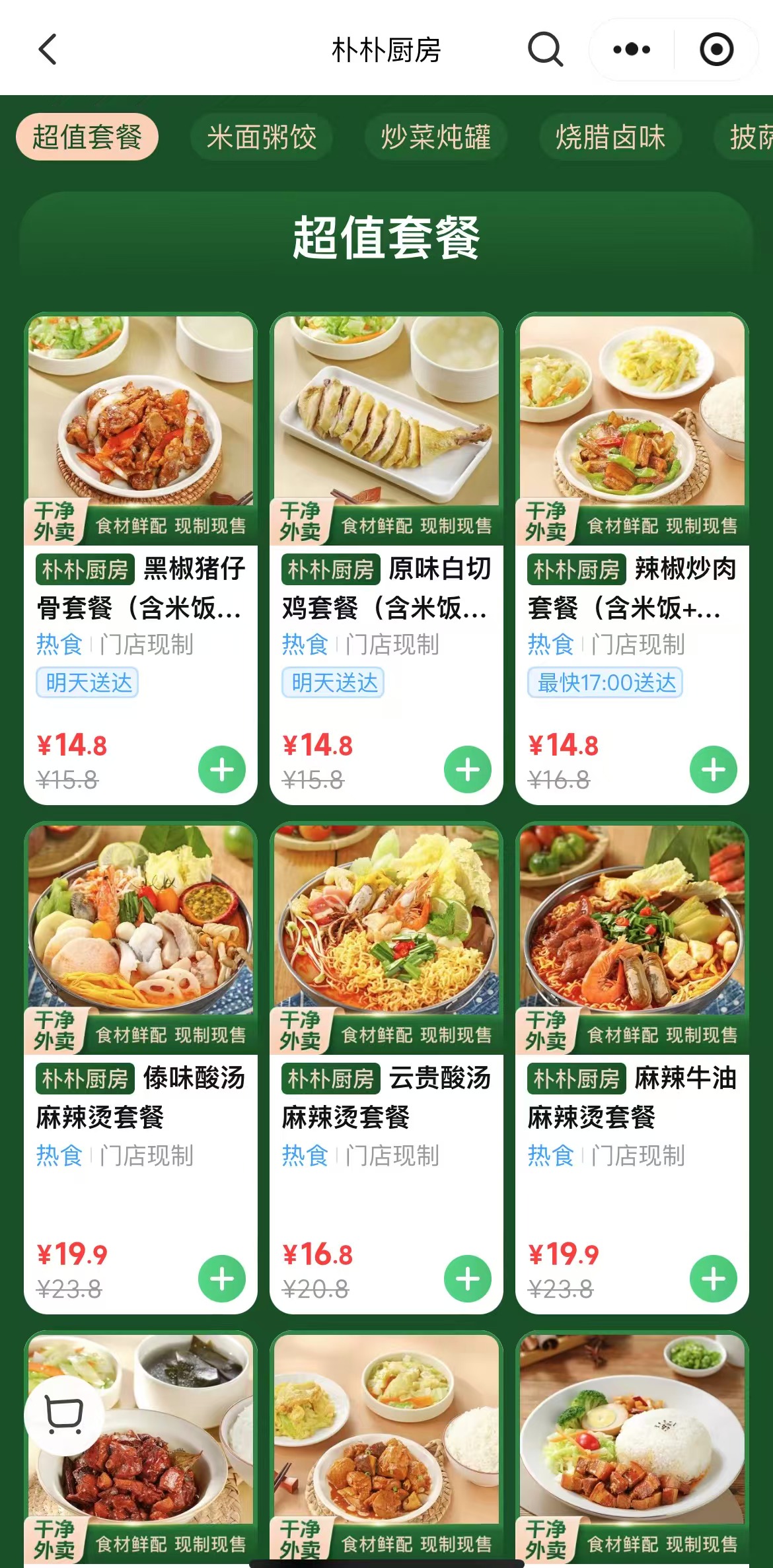Screen dimensions: 773x1568
Task: Switch to the 烧腊卤味 tab
Action: [610, 137]
